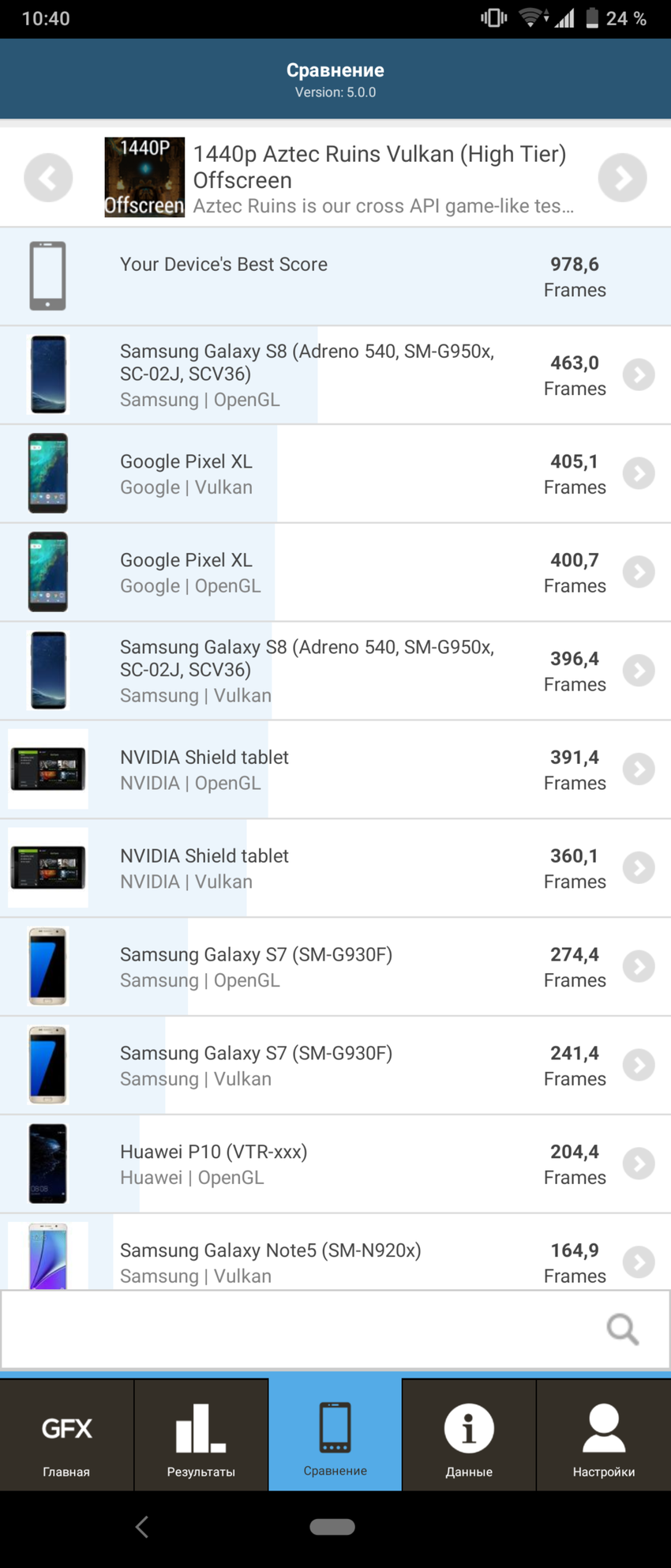Viewport: 671px width, 1568px height.
Task: Switch to the Данные tab
Action: pyautogui.click(x=469, y=1435)
